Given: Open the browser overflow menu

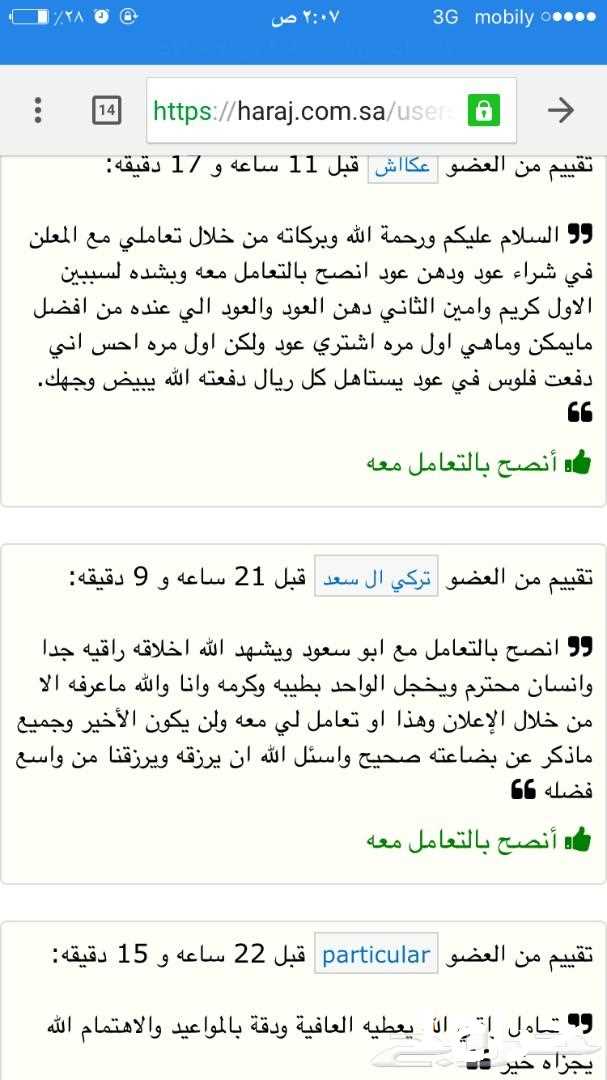Looking at the screenshot, I should [x=39, y=110].
